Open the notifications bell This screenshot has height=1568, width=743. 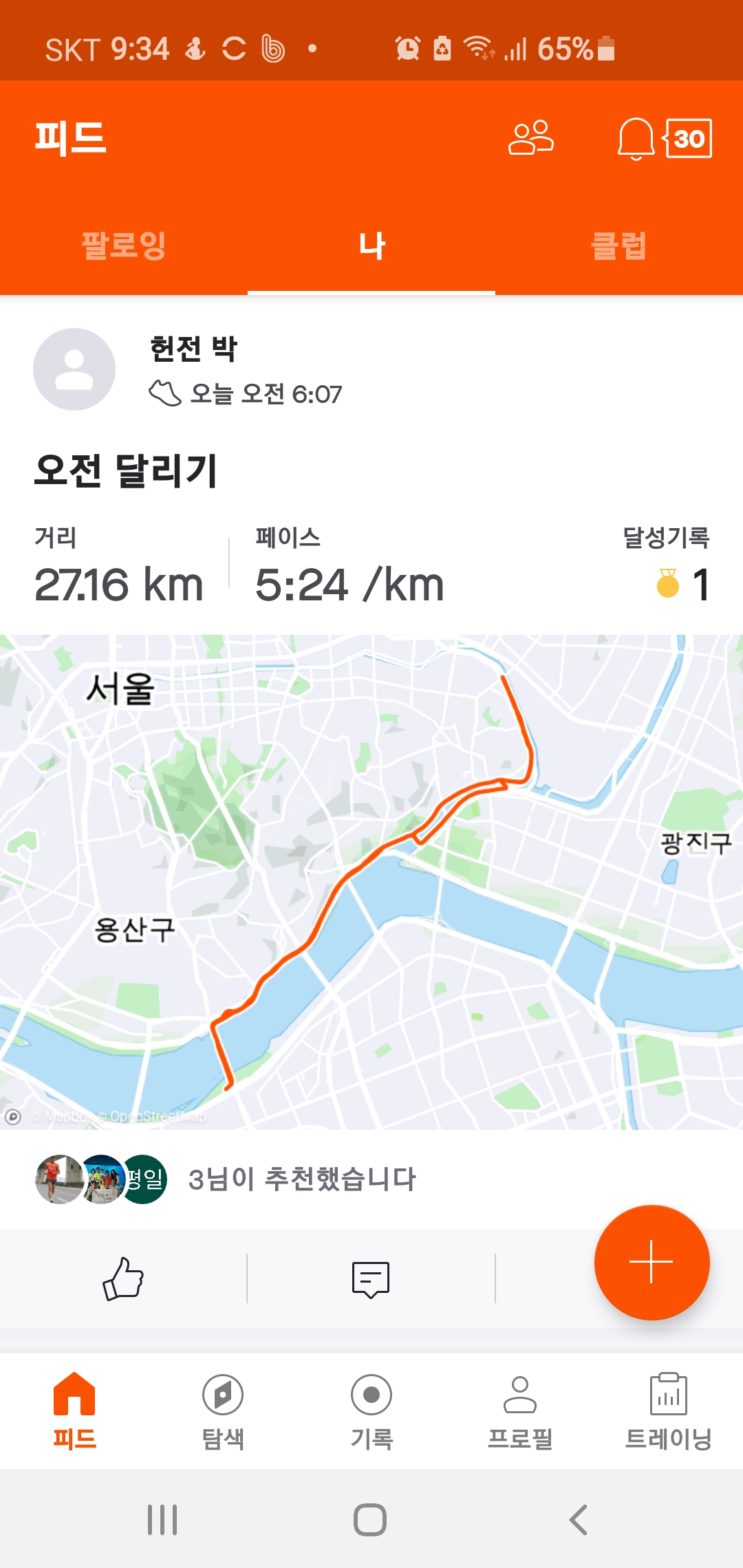[635, 138]
